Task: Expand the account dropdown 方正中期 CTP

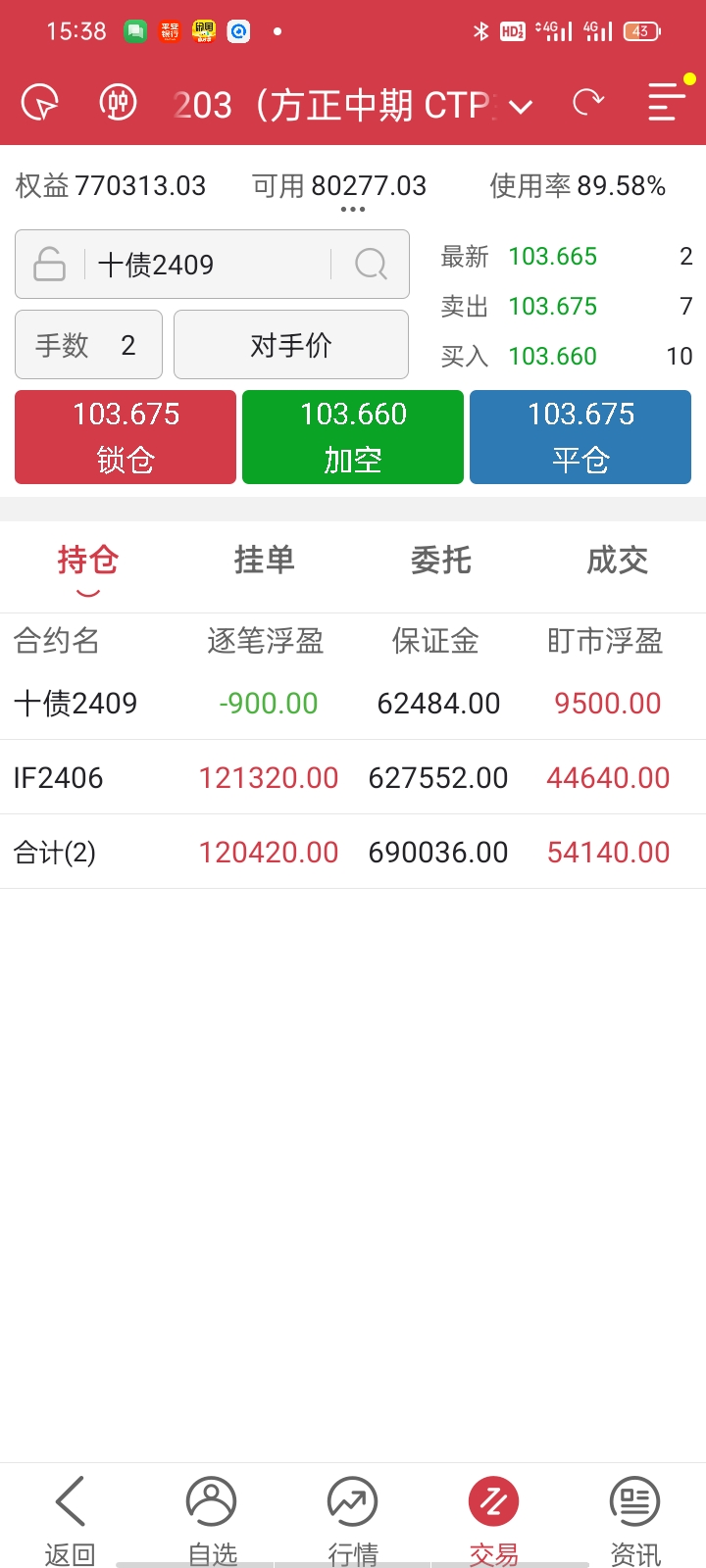Action: click(521, 106)
